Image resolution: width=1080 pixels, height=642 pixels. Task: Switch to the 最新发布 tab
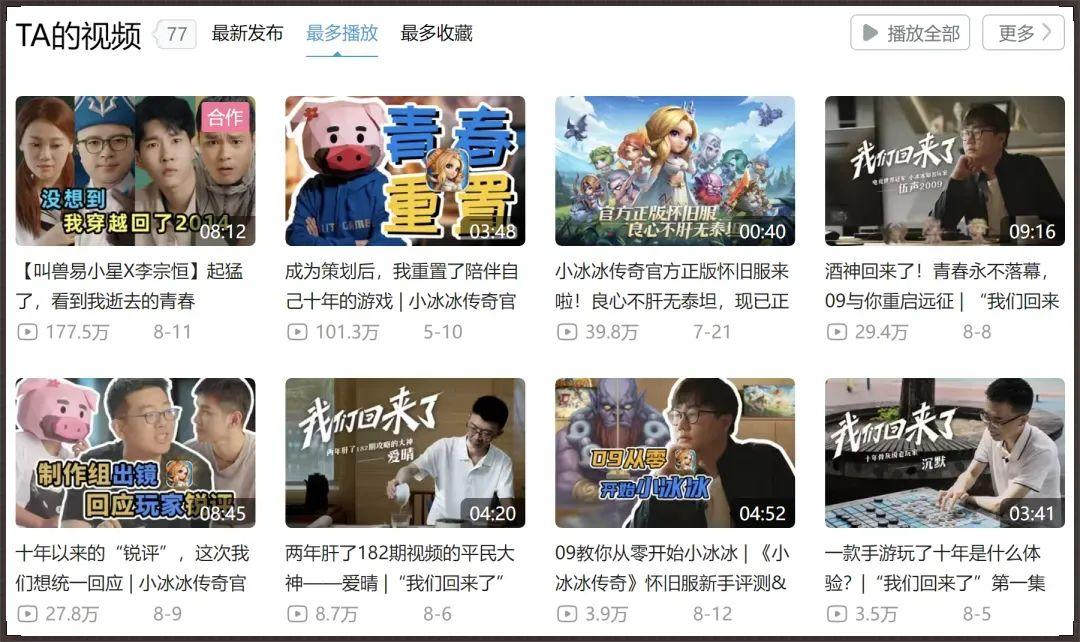[x=248, y=33]
